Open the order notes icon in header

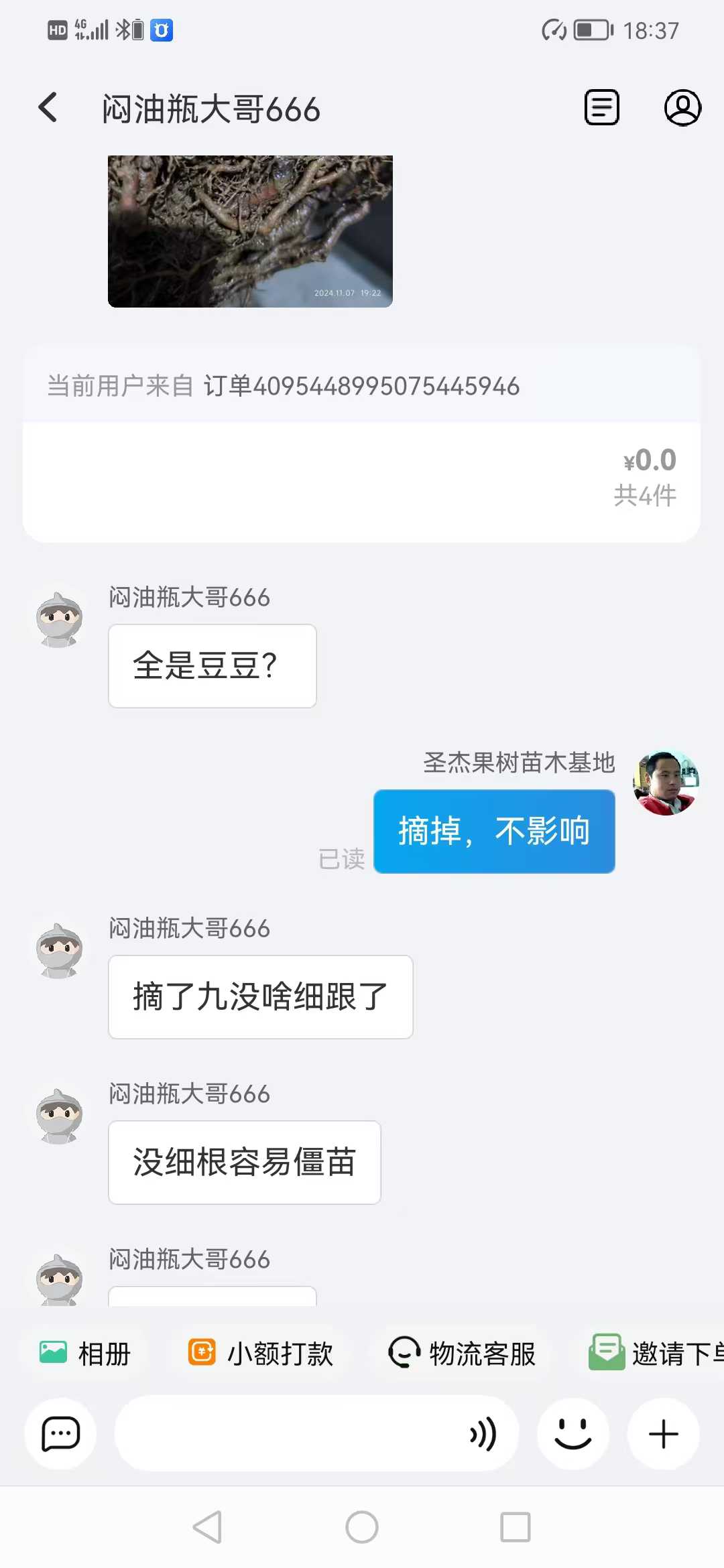(602, 108)
